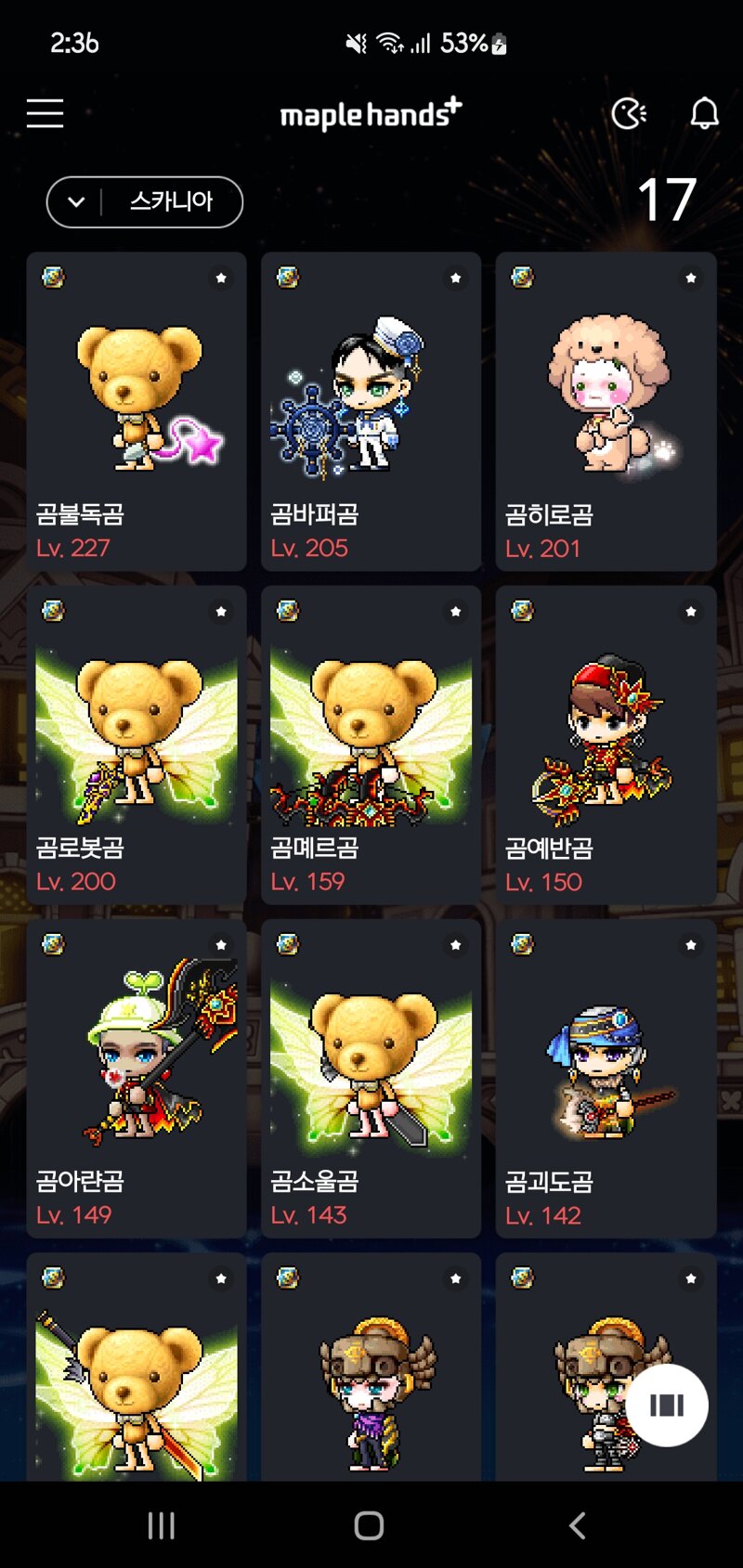Go back with the system back button
743x1568 pixels.
click(578, 1525)
